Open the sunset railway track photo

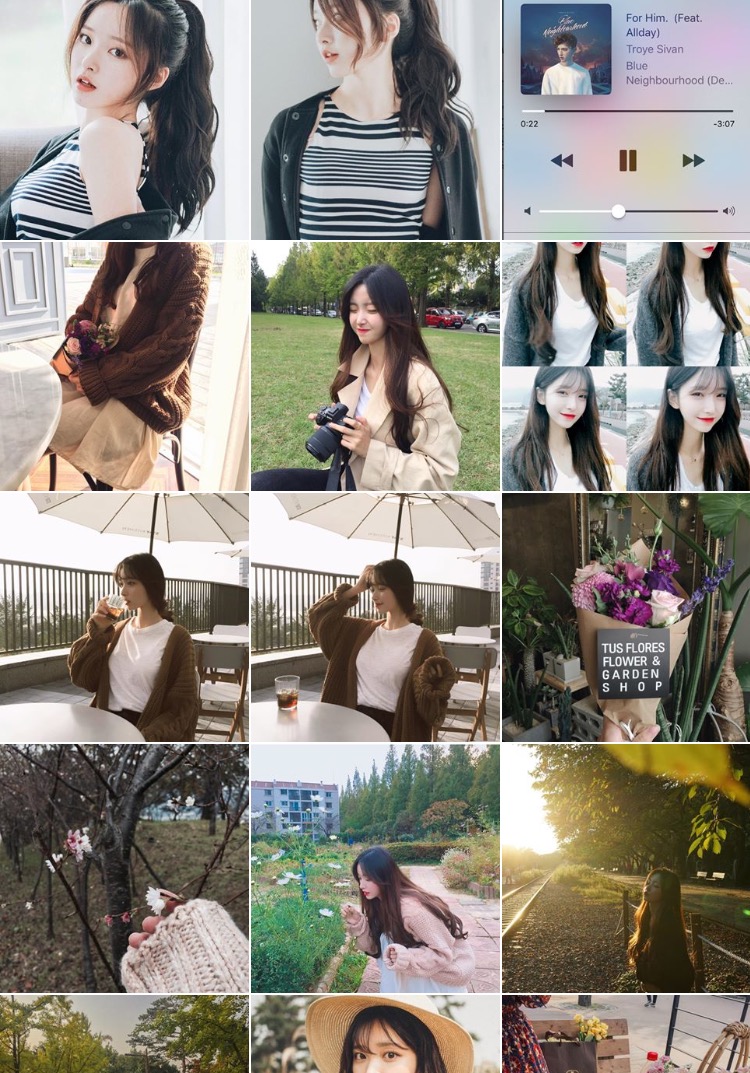pos(626,868)
